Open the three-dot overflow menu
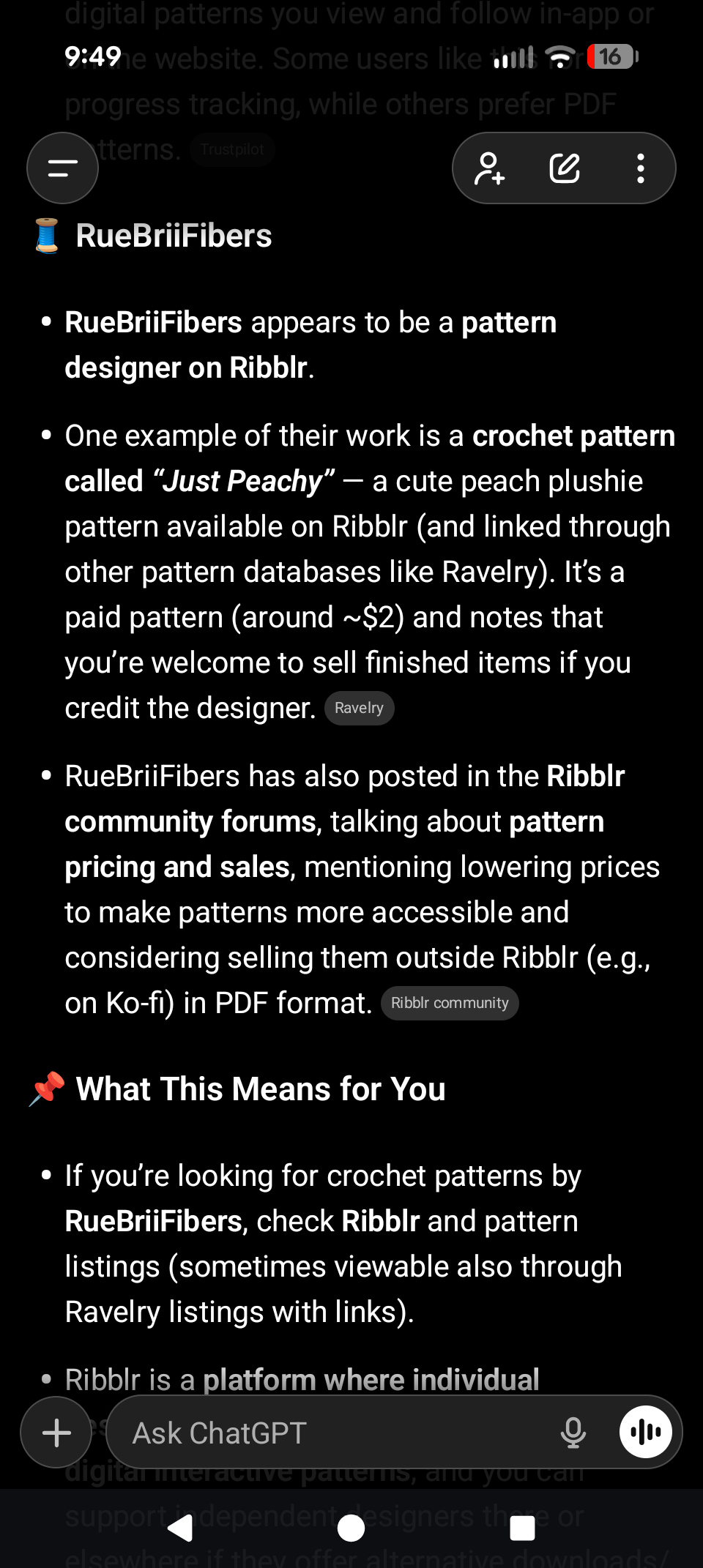 pos(641,168)
